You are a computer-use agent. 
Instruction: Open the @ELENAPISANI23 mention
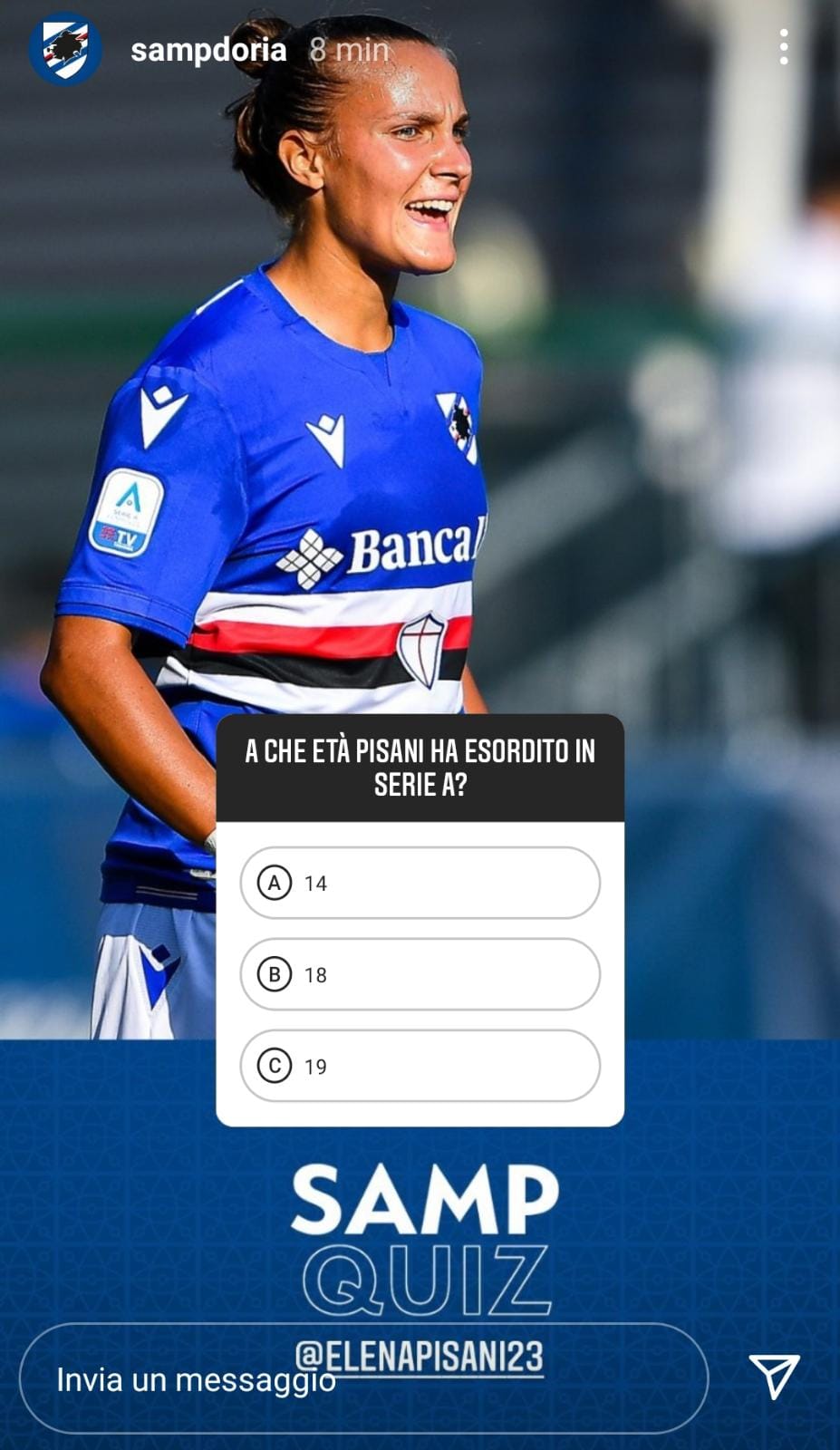pos(420,1357)
